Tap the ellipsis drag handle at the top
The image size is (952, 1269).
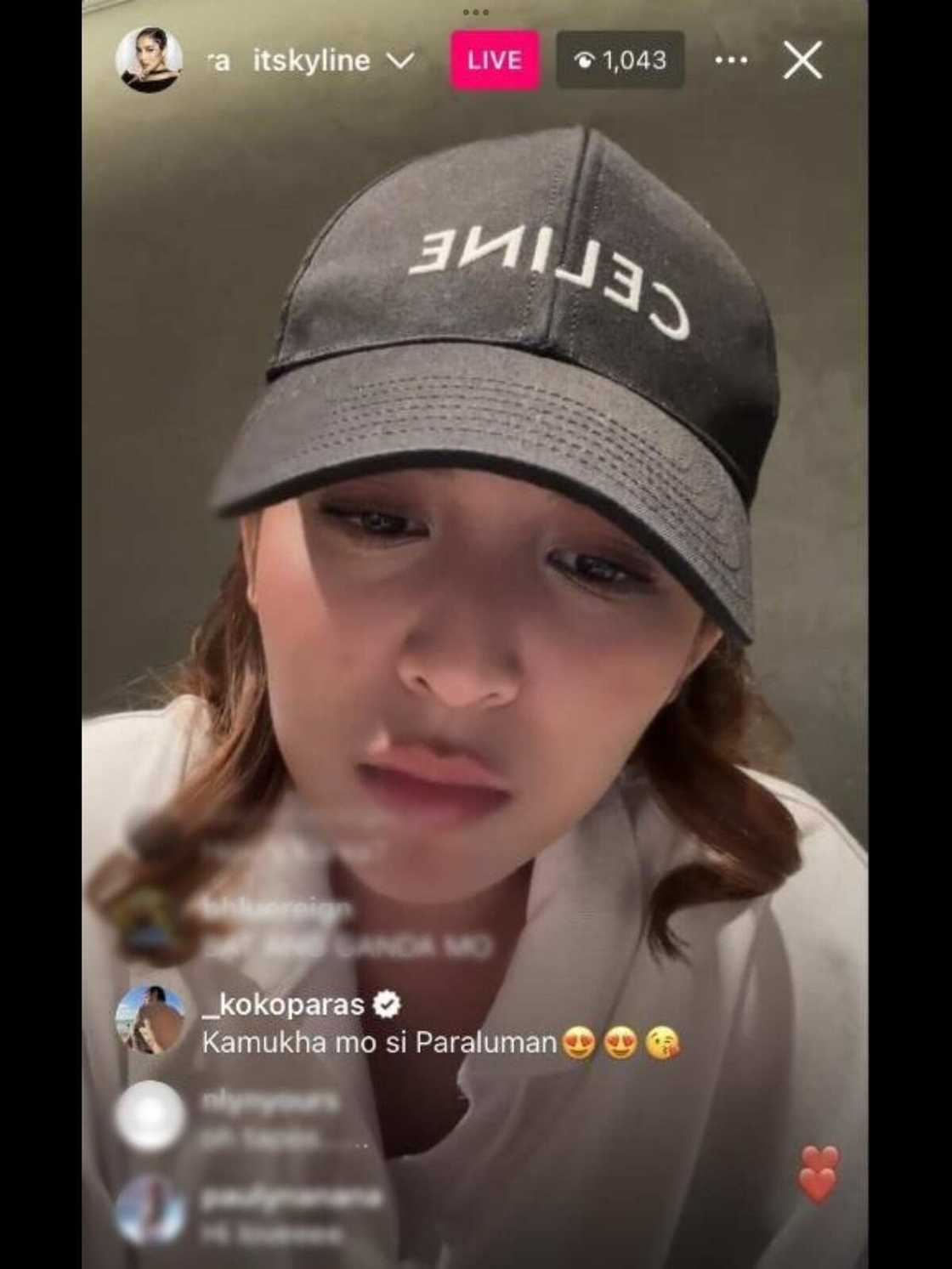click(477, 12)
